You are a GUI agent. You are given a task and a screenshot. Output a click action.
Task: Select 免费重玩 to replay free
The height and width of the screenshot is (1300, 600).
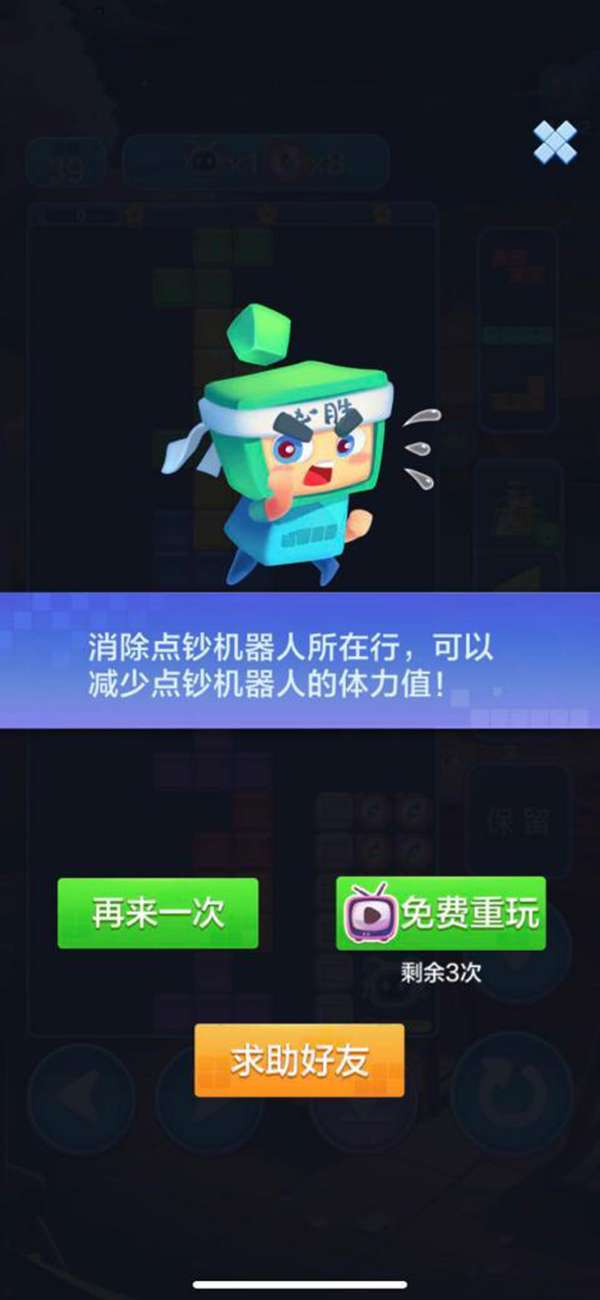441,913
